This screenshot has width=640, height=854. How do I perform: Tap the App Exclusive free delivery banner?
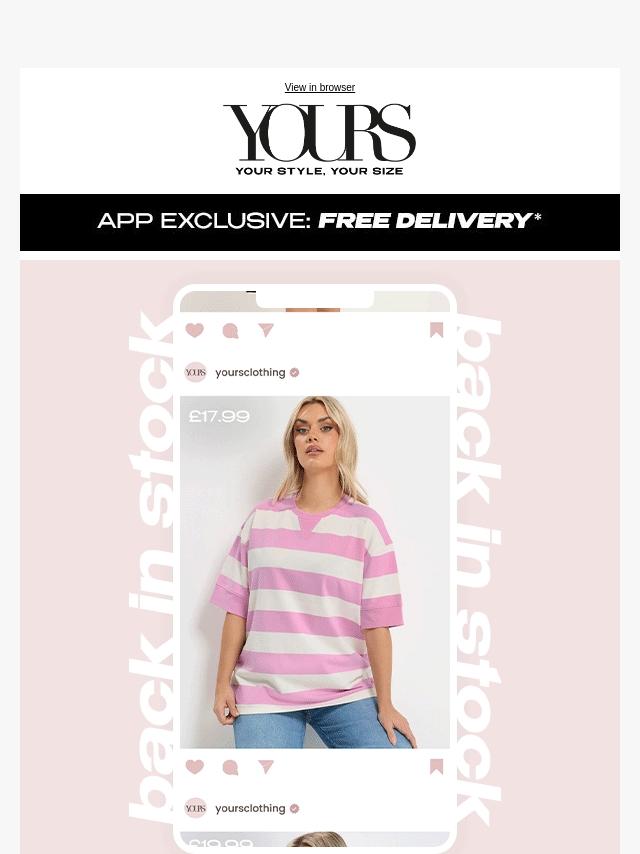pos(319,221)
